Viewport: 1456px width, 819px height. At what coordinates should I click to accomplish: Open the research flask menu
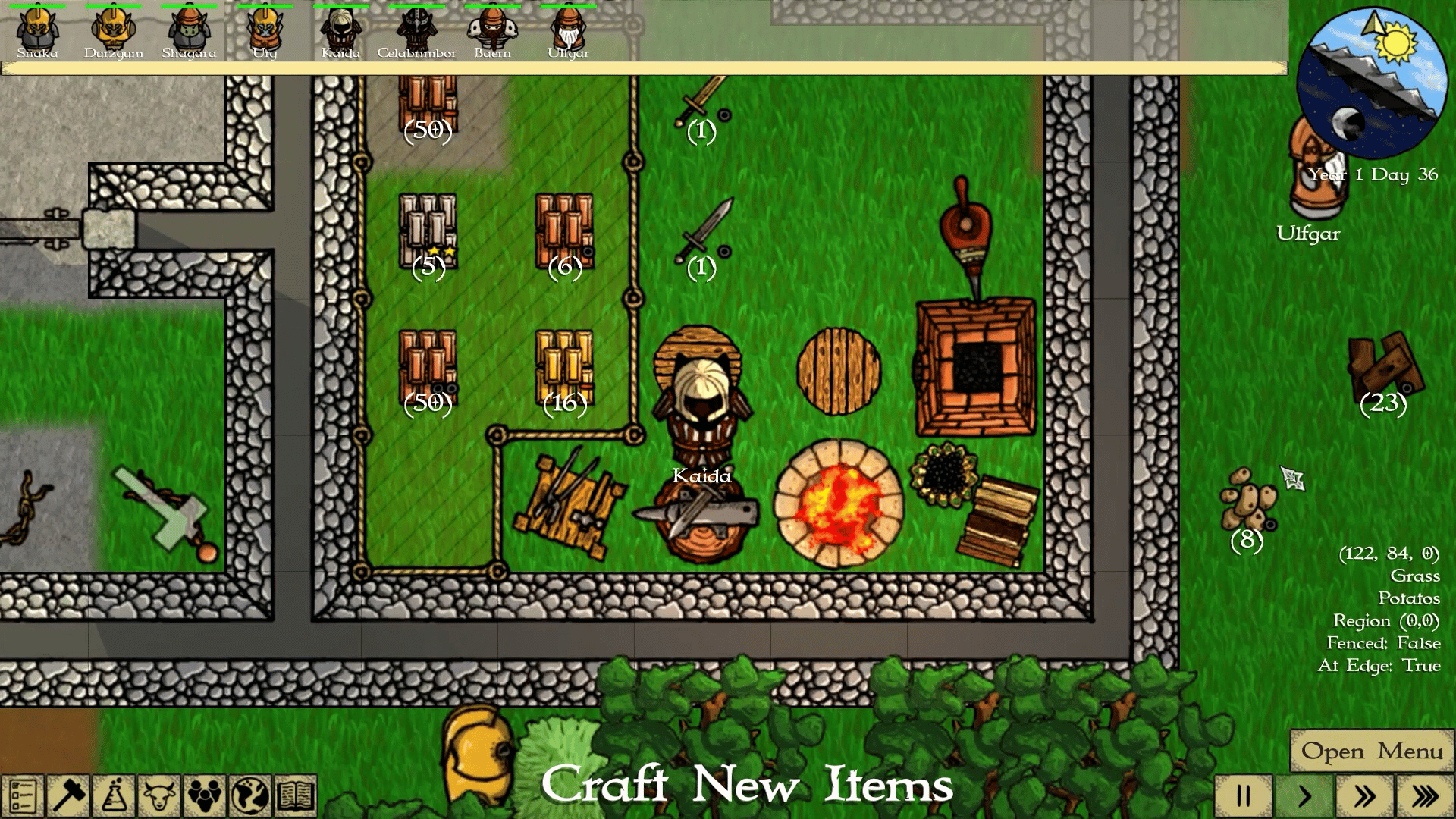pyautogui.click(x=114, y=796)
